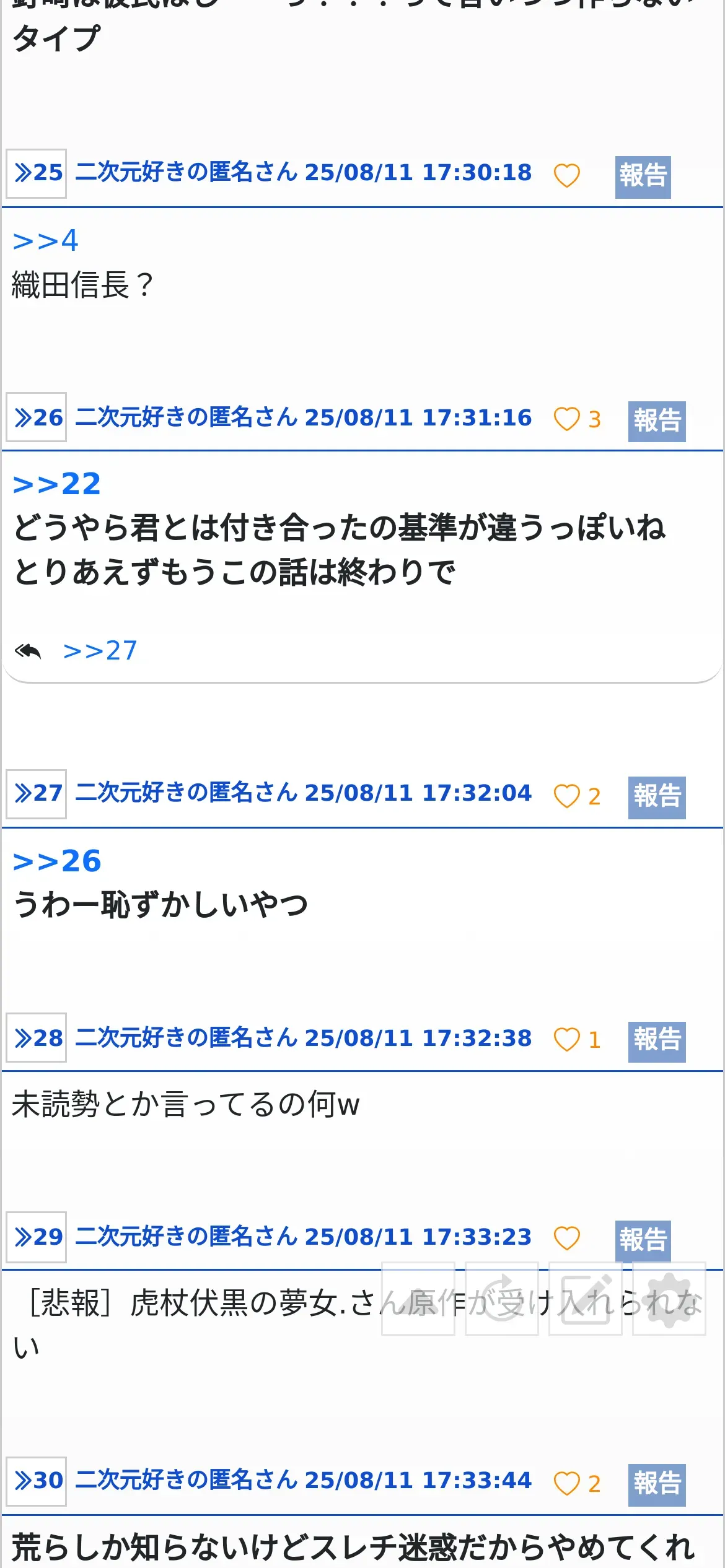Report post 26 via 報告 button
The width and height of the screenshot is (725, 1568).
point(657,421)
